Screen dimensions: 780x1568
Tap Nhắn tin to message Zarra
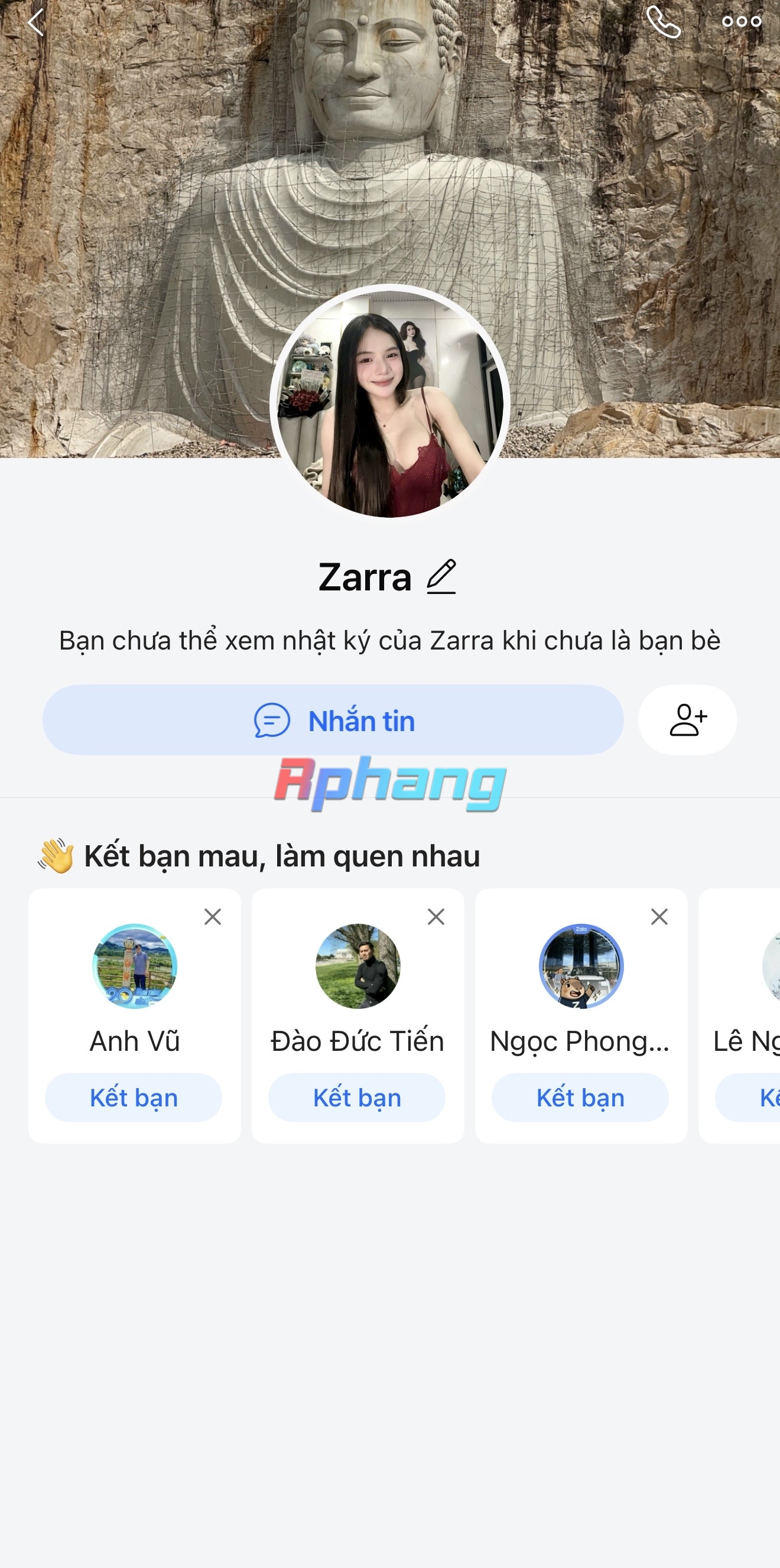point(333,720)
